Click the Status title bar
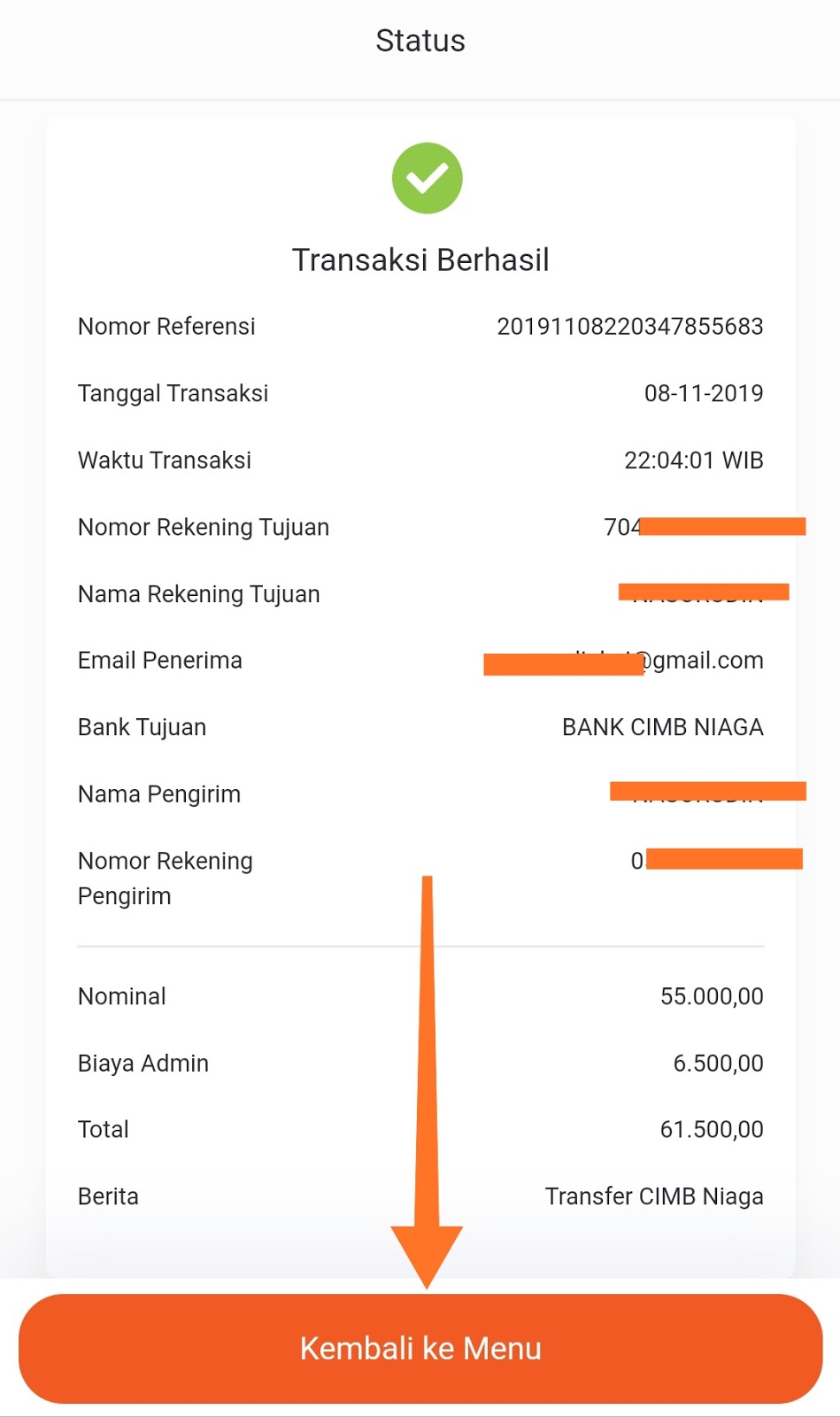The width and height of the screenshot is (840, 1417). (420, 40)
